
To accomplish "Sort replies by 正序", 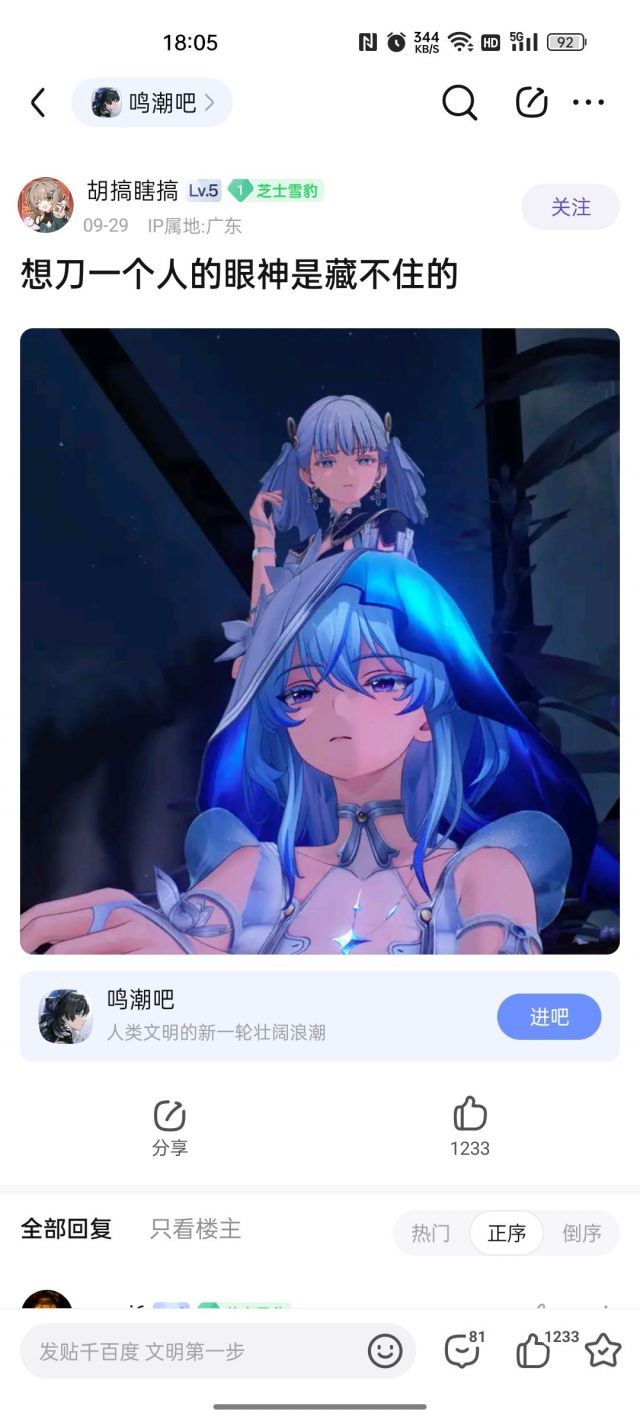I will point(506,1233).
